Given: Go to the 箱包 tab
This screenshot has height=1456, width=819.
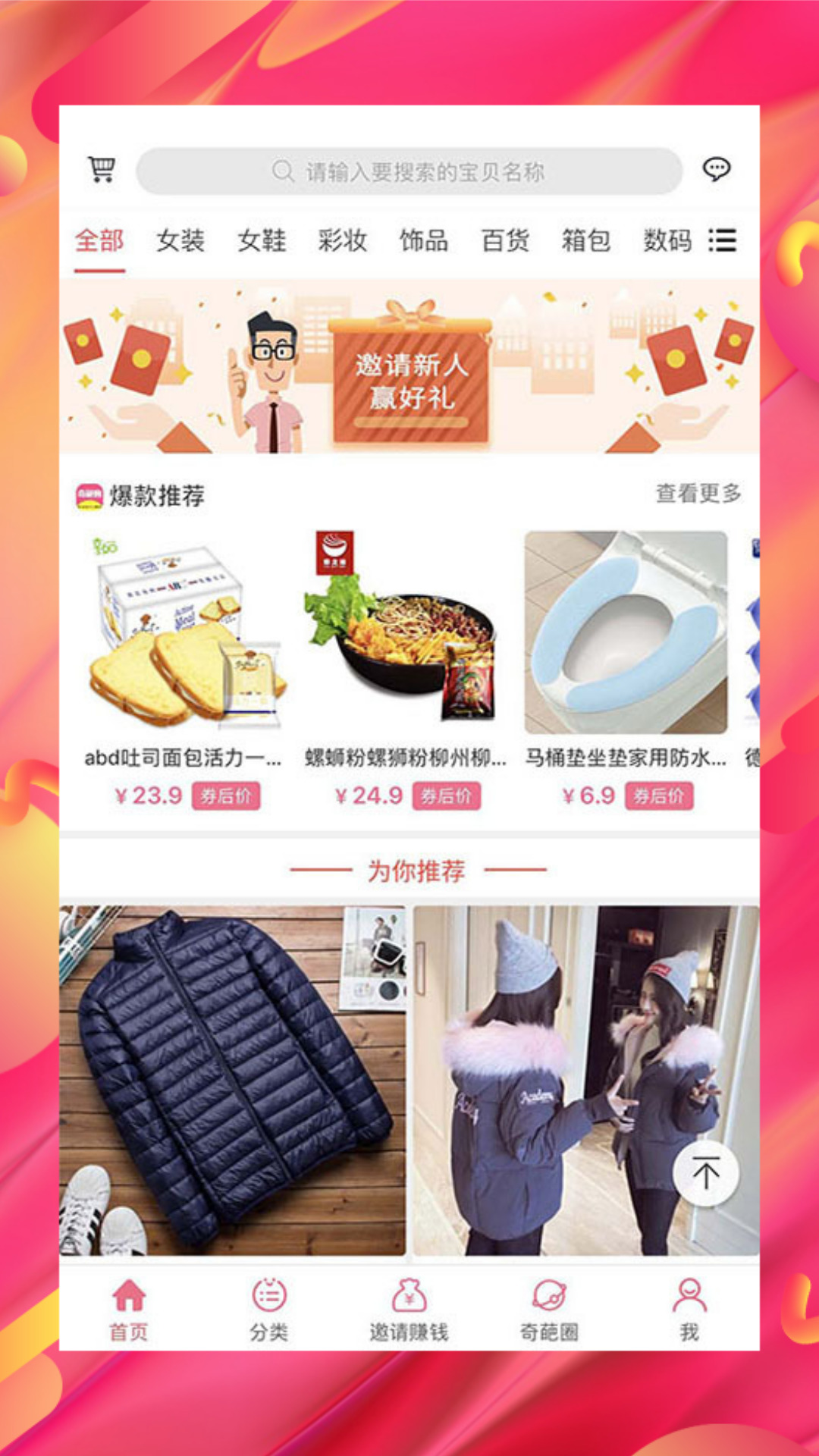Looking at the screenshot, I should tap(585, 240).
